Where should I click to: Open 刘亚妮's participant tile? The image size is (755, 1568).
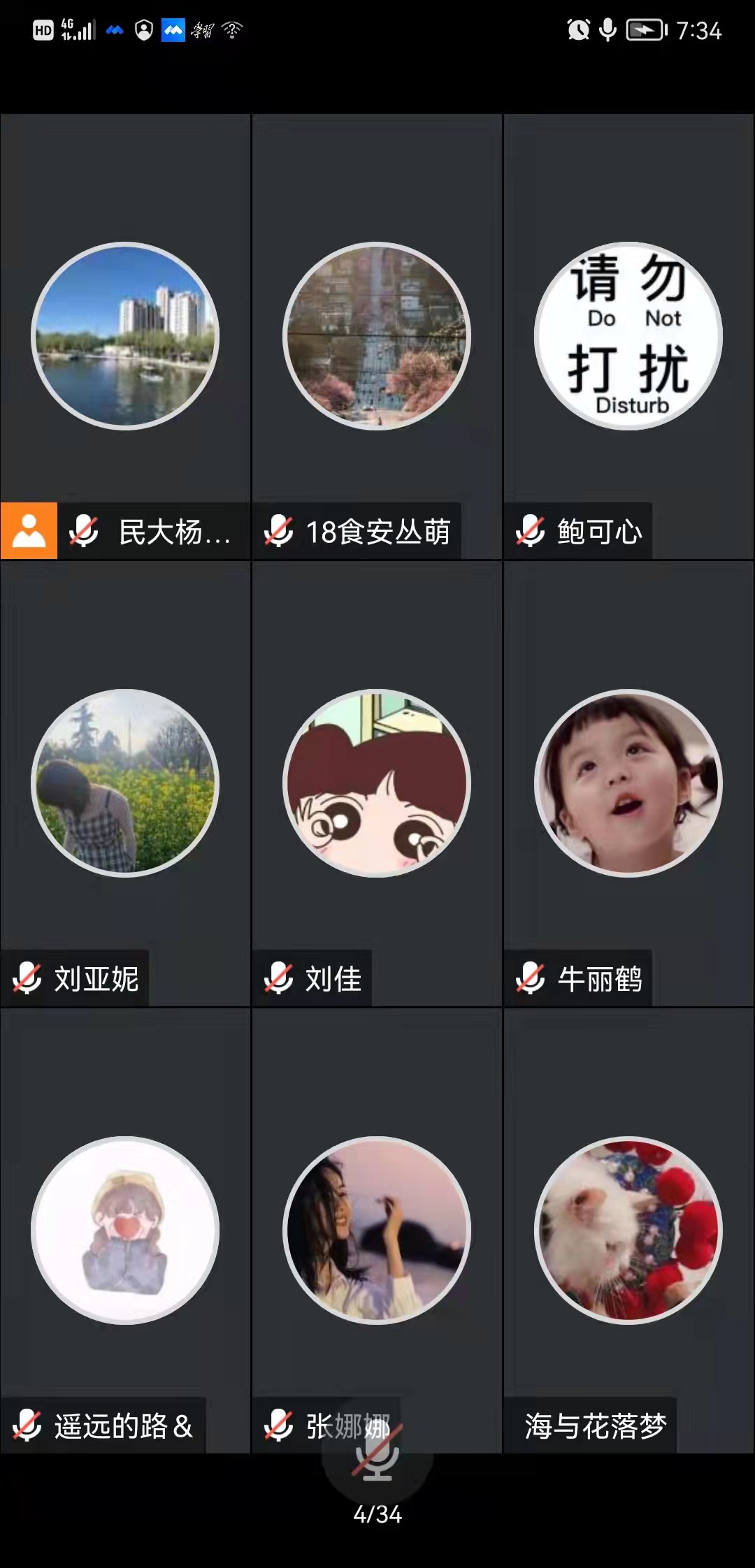[x=125, y=784]
